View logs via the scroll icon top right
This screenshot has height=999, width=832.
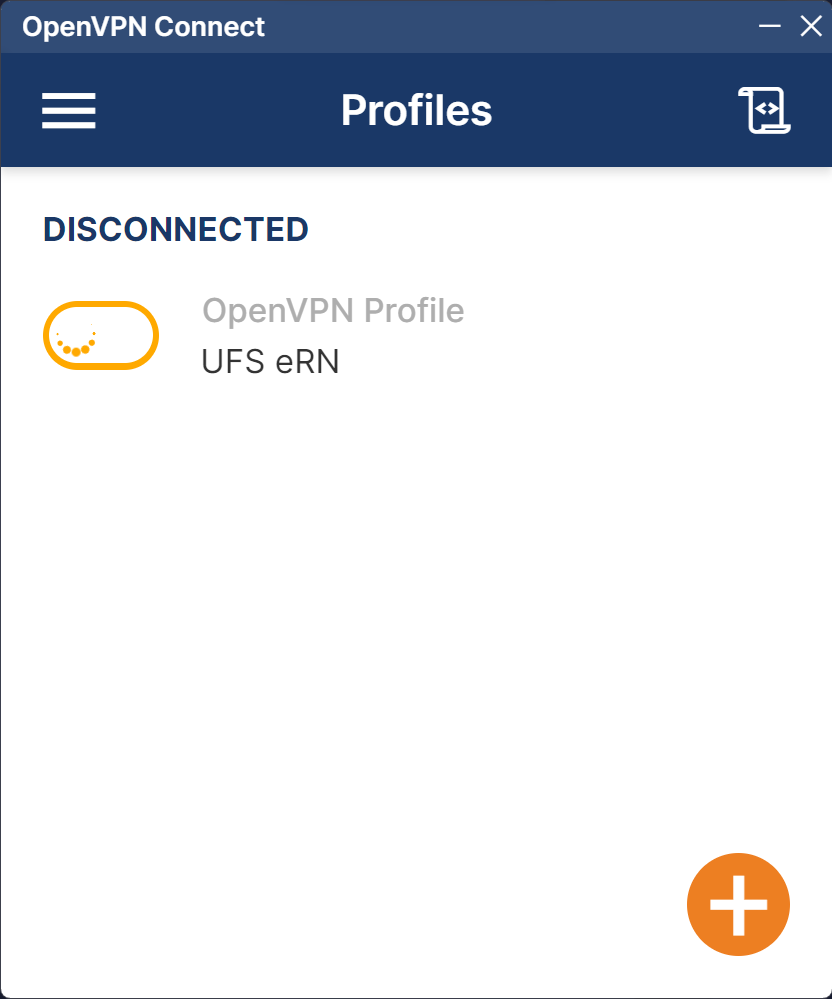click(x=763, y=110)
